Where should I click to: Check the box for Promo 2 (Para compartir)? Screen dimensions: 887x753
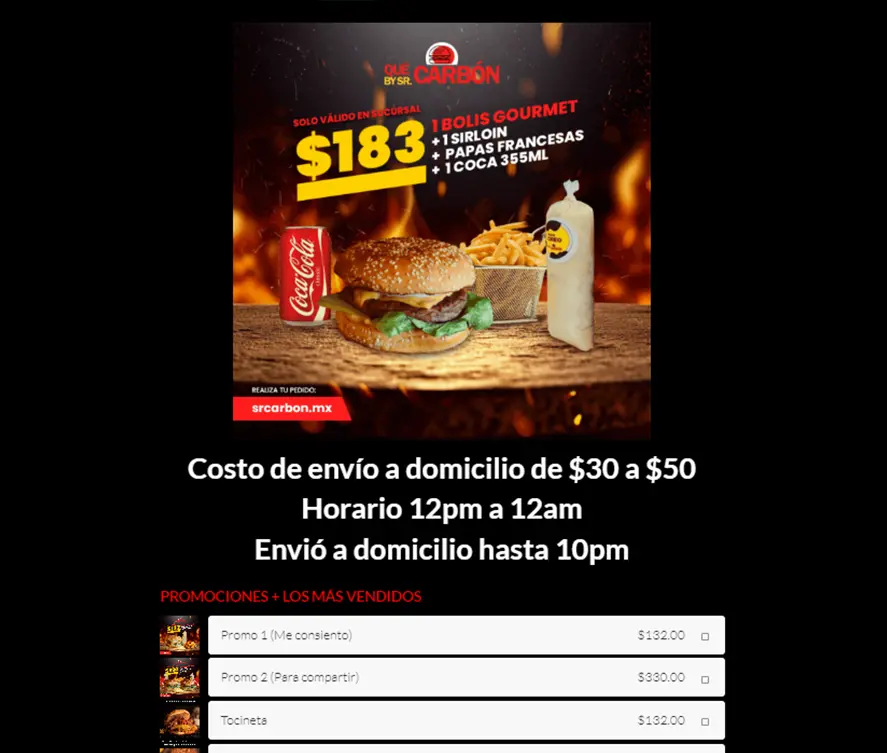705,679
